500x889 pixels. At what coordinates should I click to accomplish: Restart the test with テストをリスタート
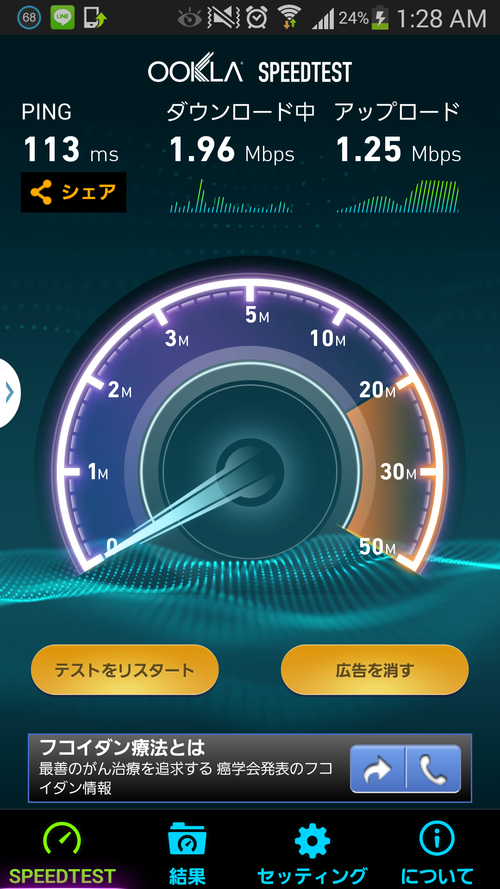(x=125, y=670)
